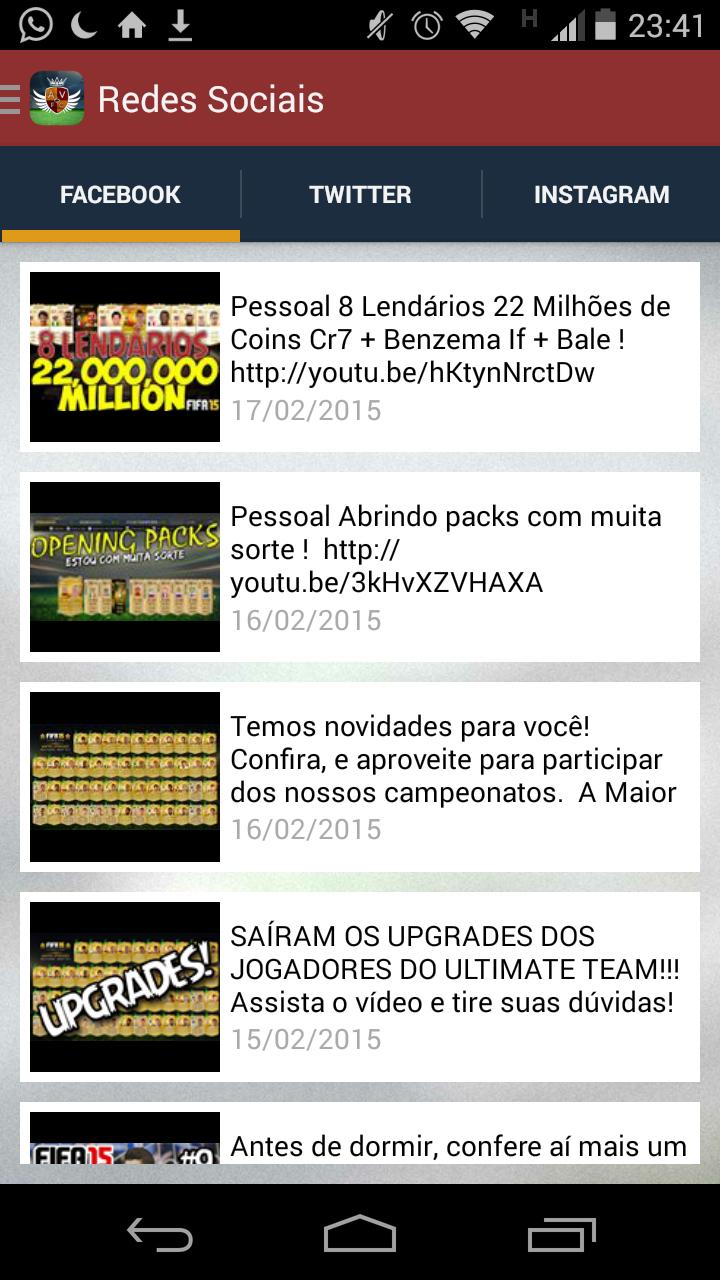The width and height of the screenshot is (720, 1280).
Task: Tap the UPGRADES video thumbnail
Action: 124,987
